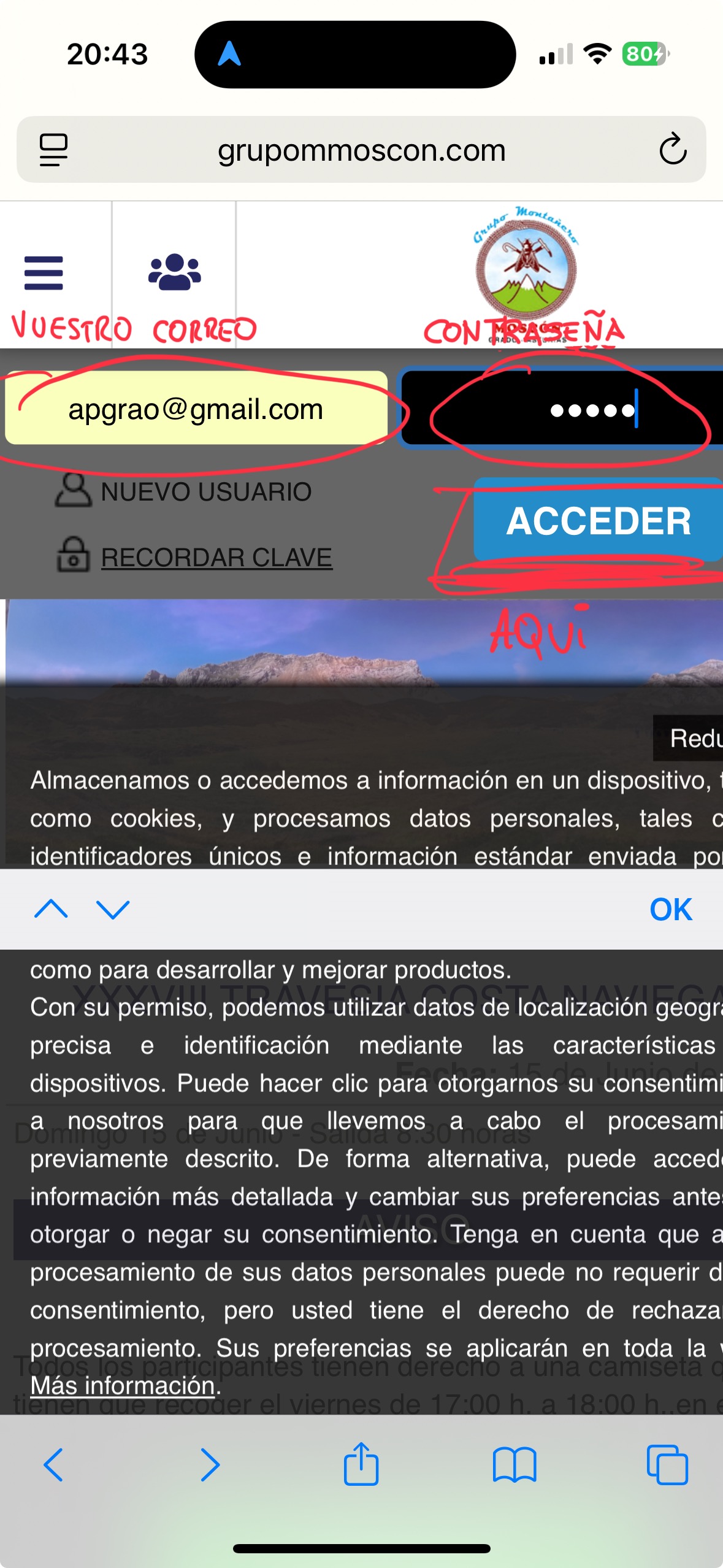The height and width of the screenshot is (1568, 723).
Task: Go forward in Safari
Action: pyautogui.click(x=210, y=1465)
